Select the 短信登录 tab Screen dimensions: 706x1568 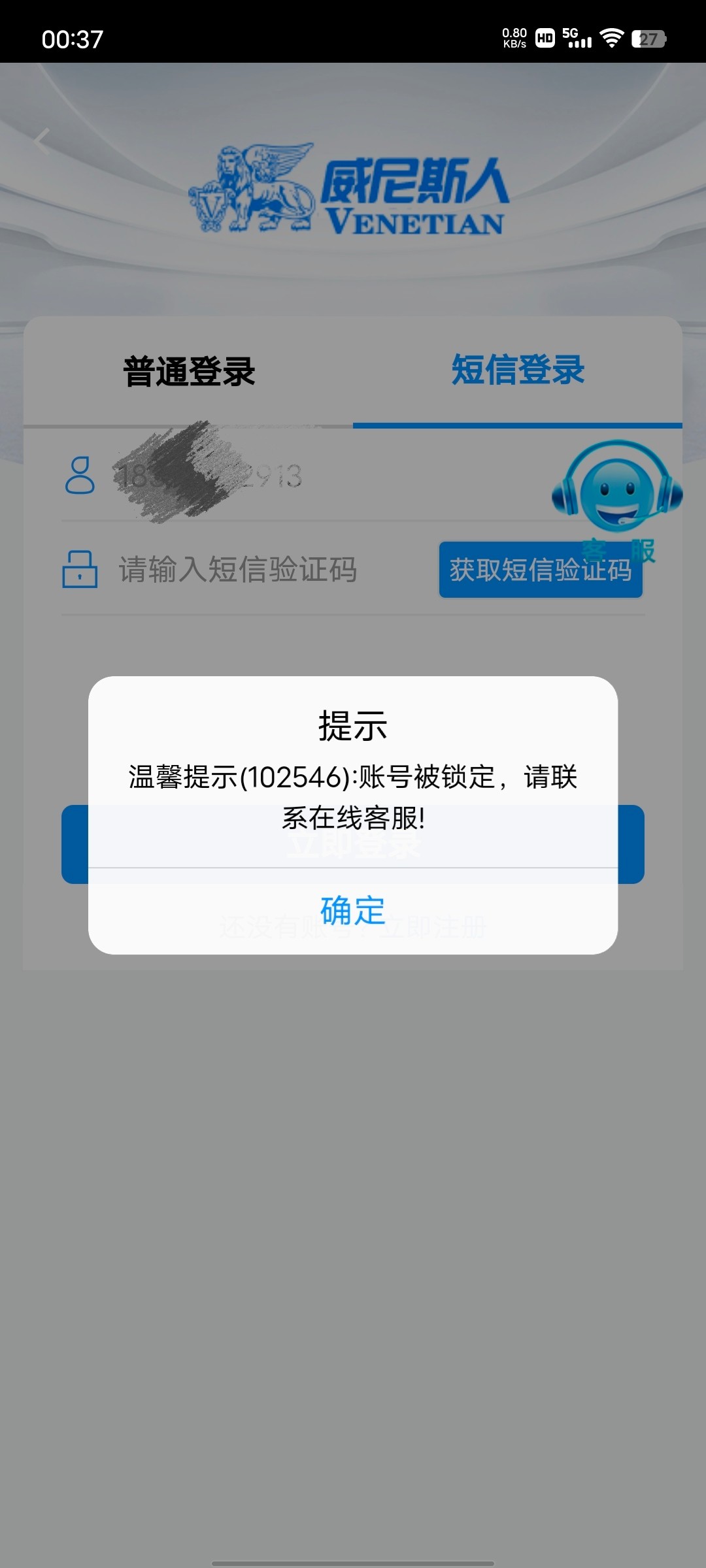coord(518,370)
